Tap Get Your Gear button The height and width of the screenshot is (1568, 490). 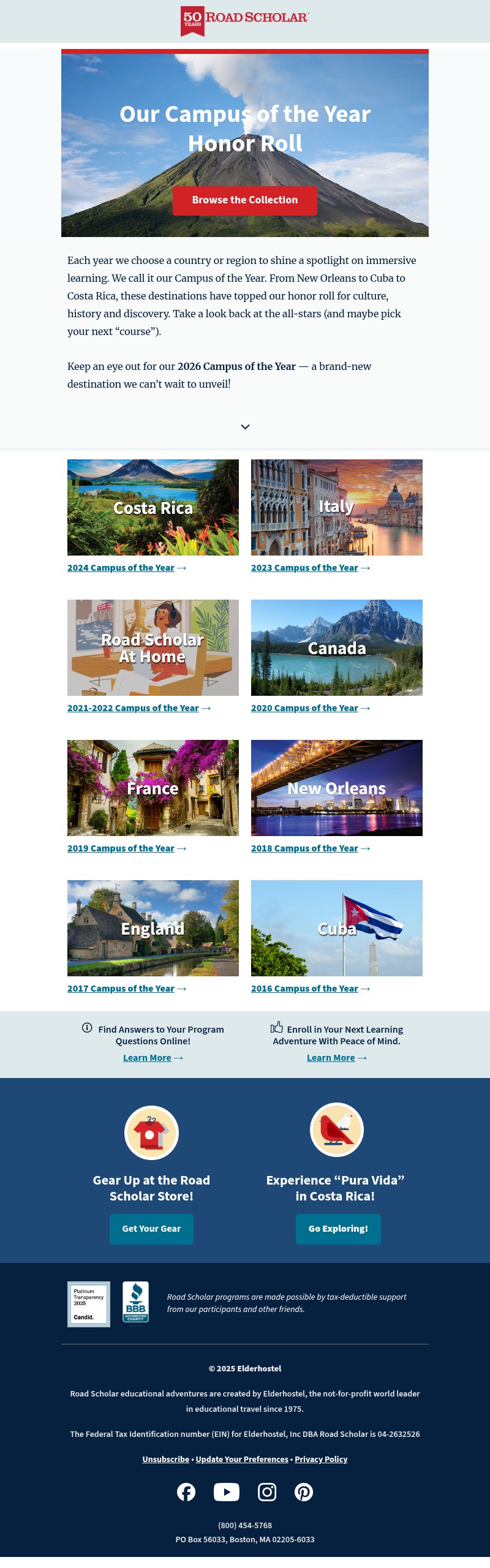(151, 1229)
